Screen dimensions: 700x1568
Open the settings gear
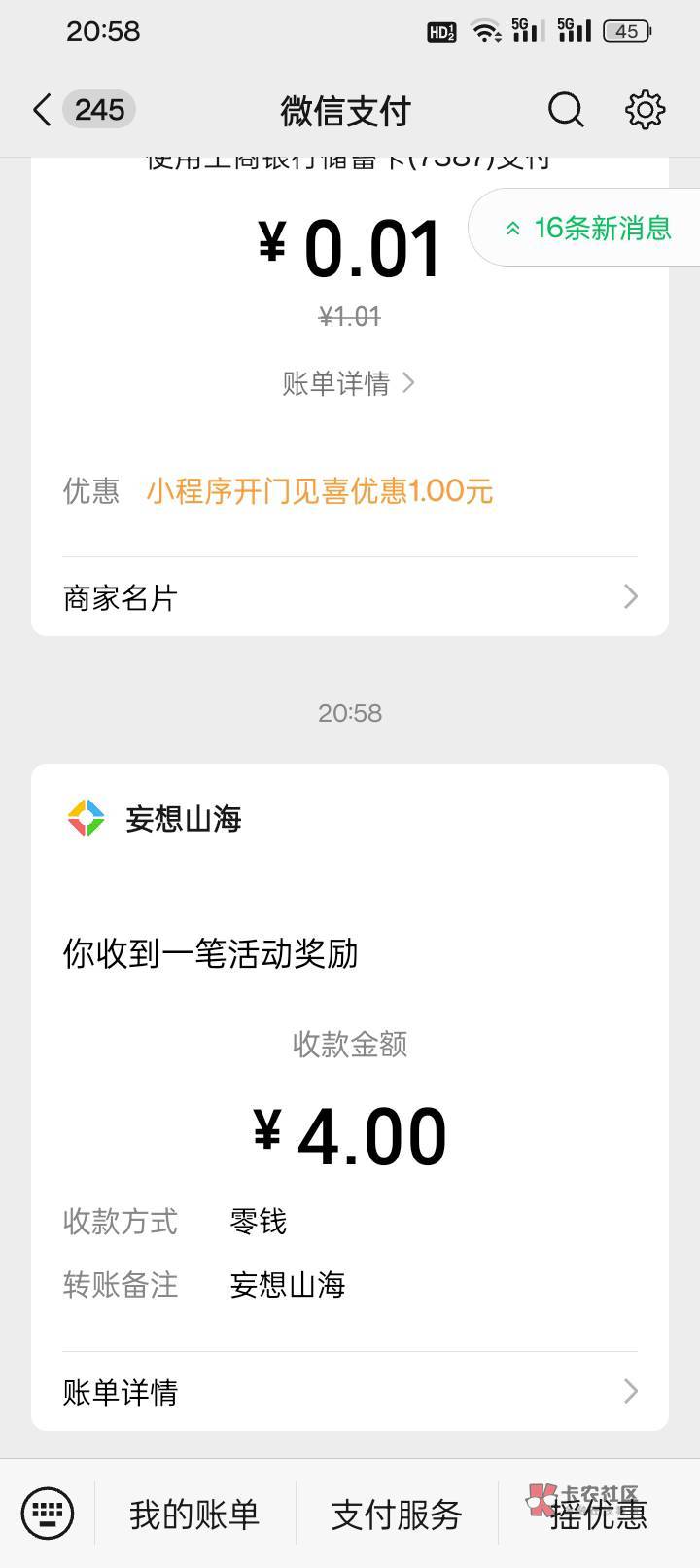pos(645,110)
